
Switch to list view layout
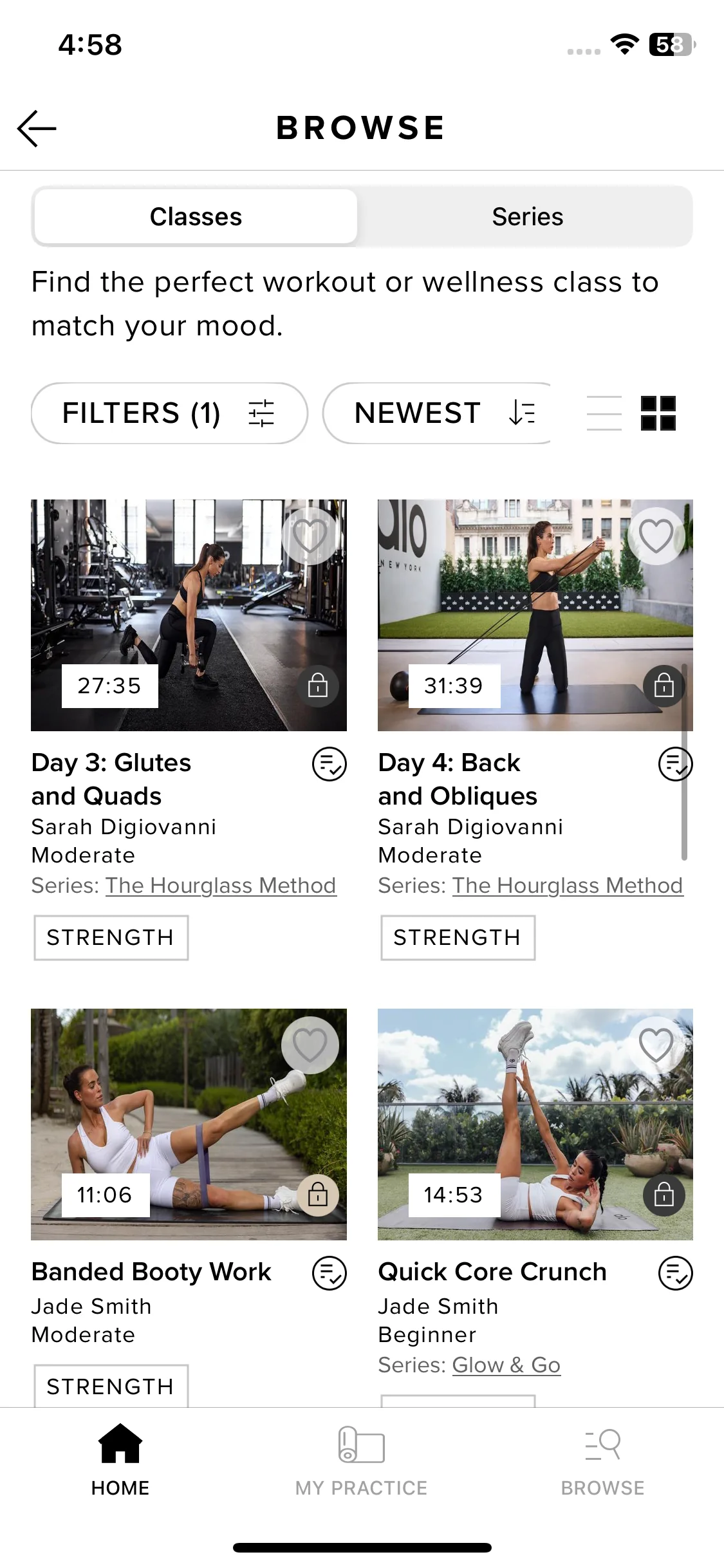pyautogui.click(x=604, y=413)
